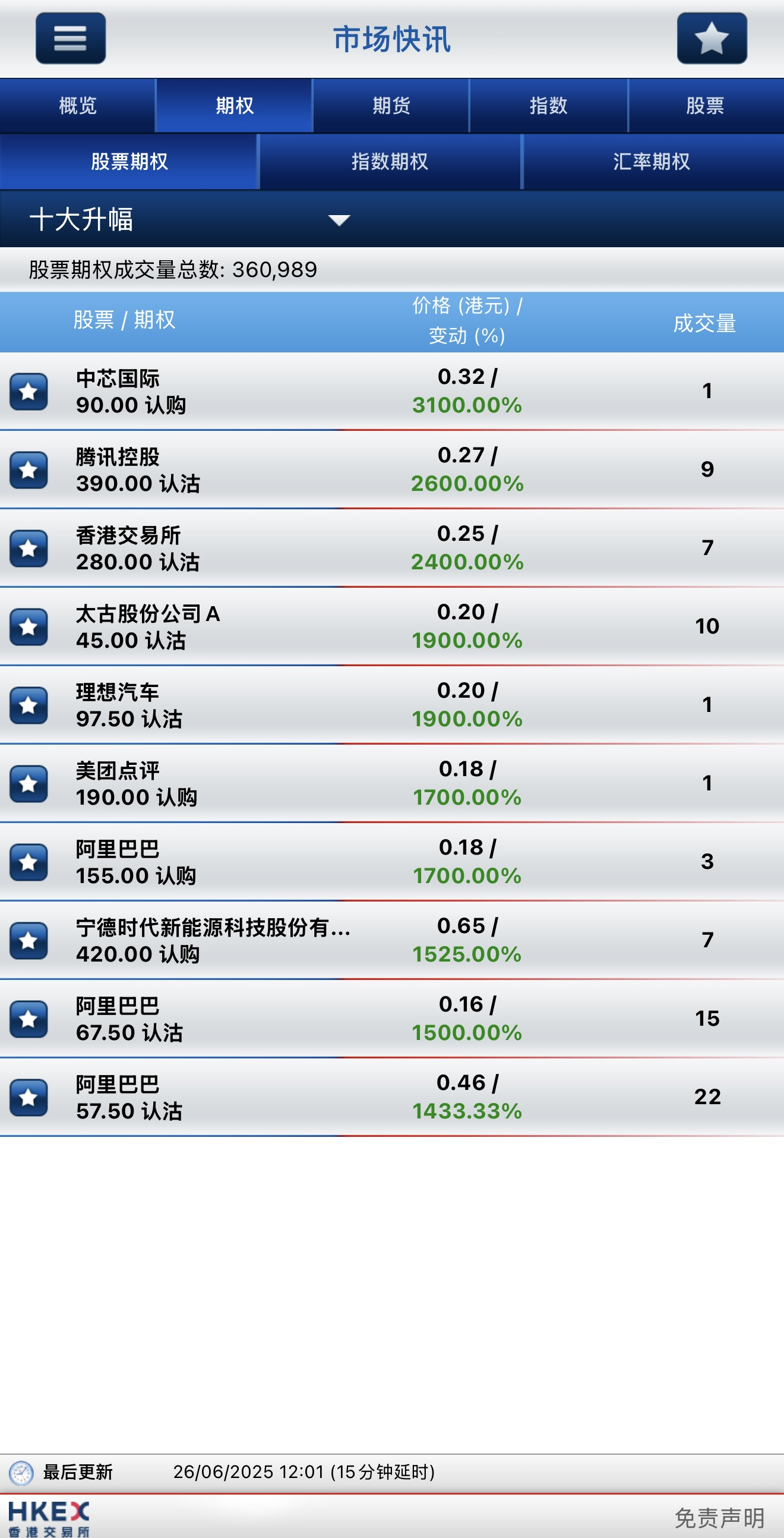Switch to the 概览 tab

[x=78, y=106]
